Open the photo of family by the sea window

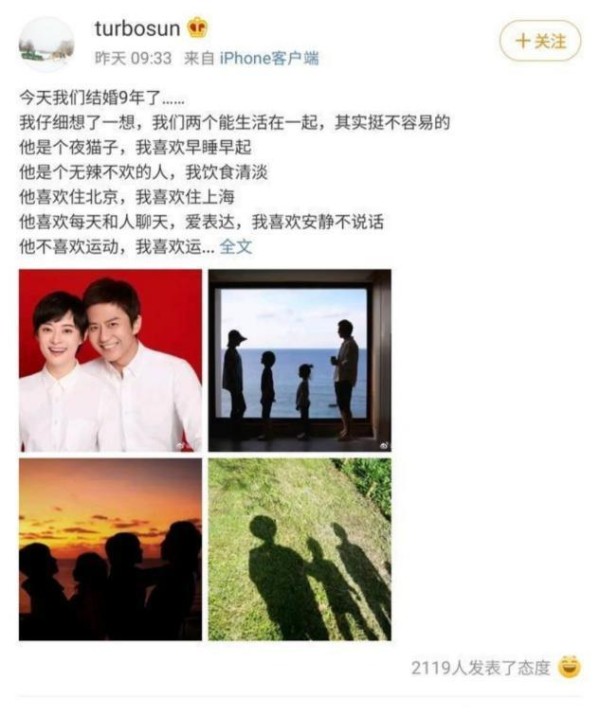[x=299, y=360]
